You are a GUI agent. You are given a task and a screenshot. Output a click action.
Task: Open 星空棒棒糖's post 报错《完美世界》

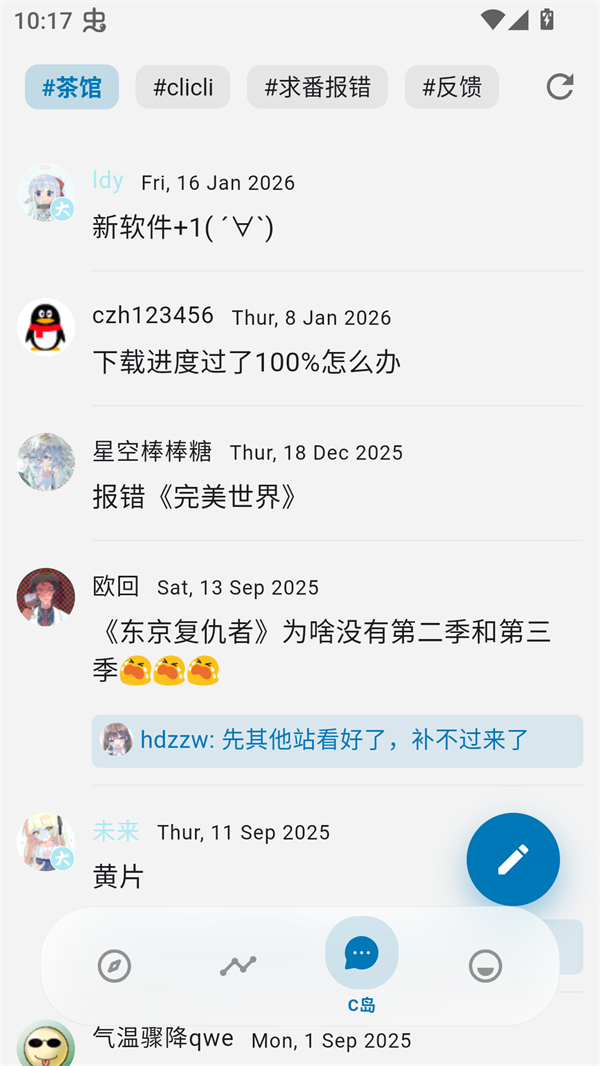[196, 497]
